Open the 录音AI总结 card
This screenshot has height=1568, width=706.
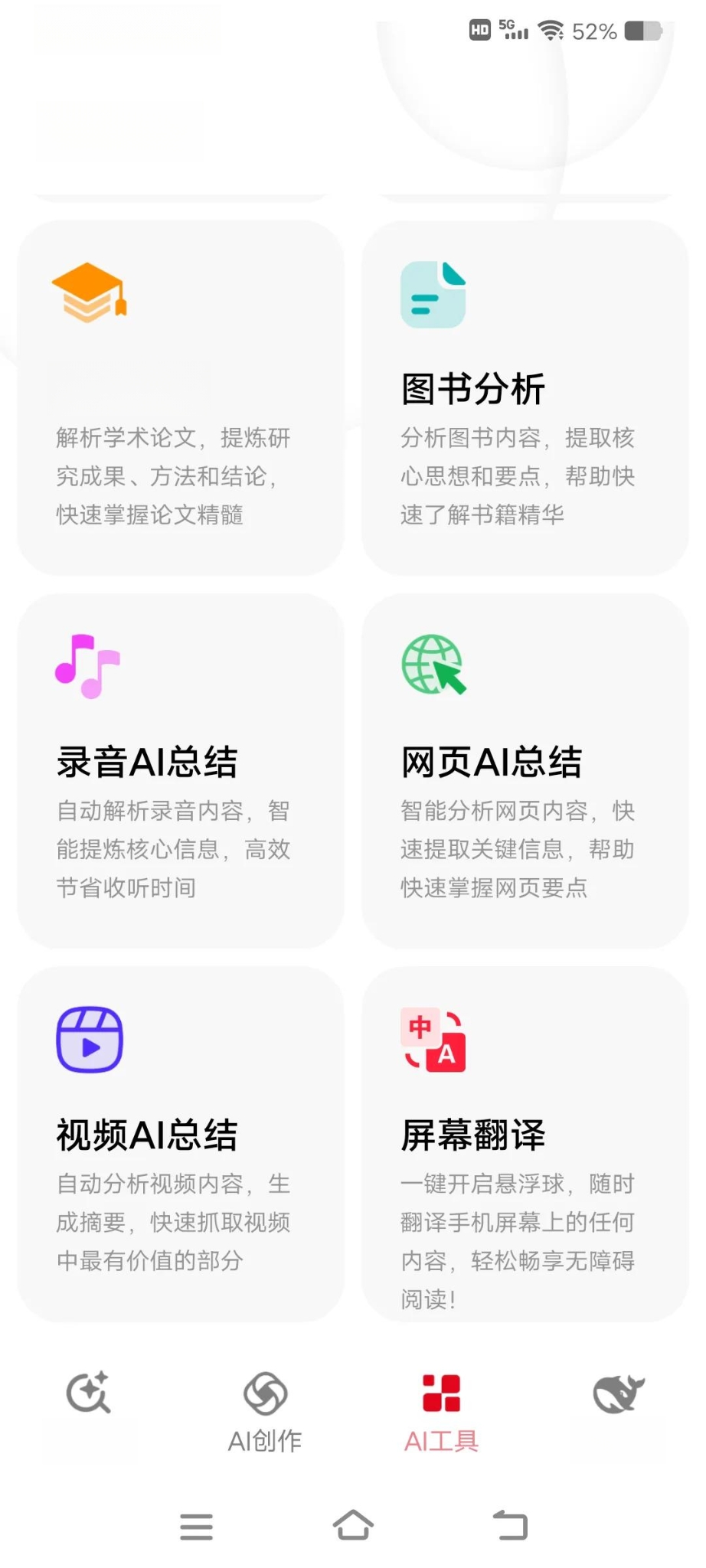click(181, 771)
